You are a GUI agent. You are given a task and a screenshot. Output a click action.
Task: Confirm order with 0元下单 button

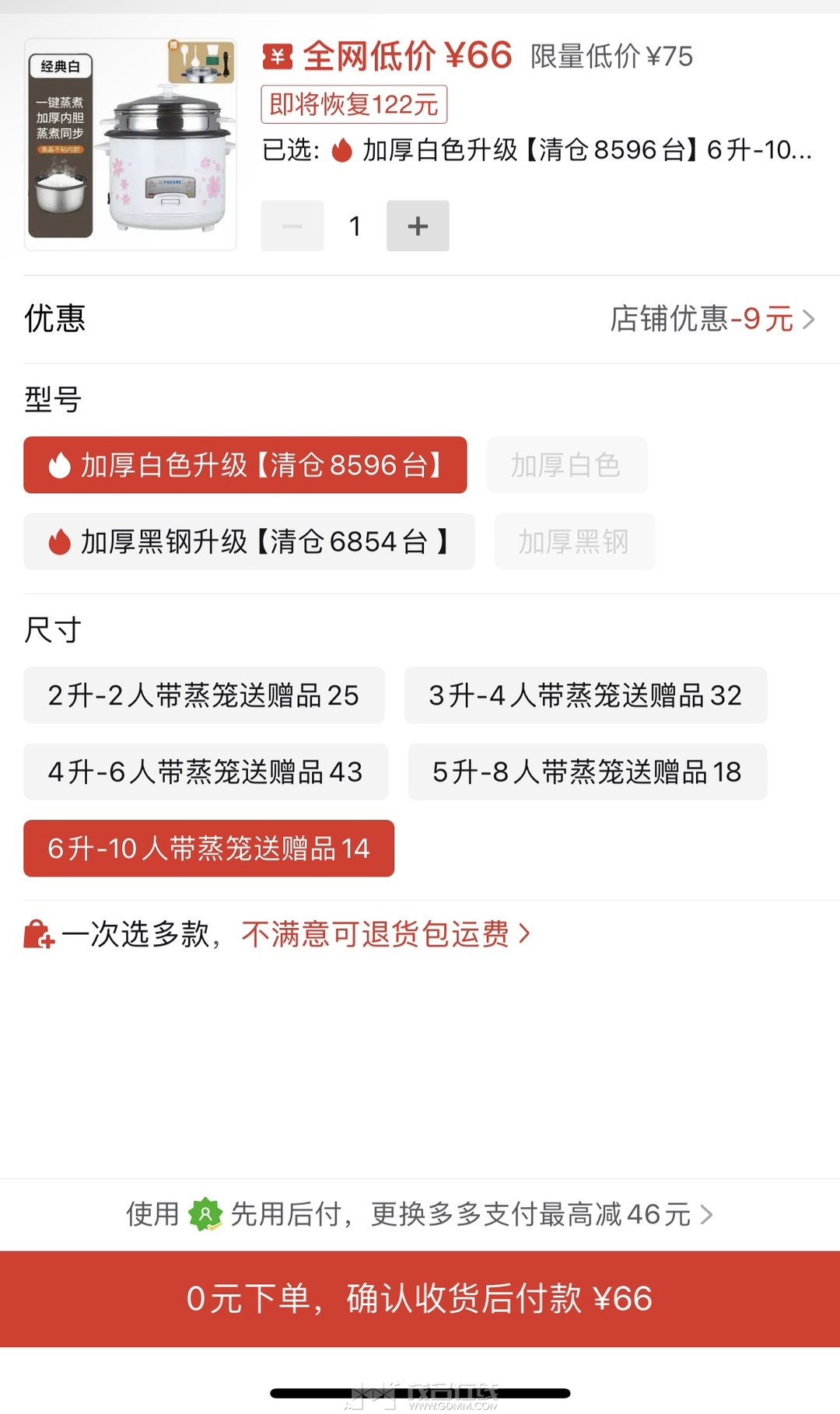pyautogui.click(x=420, y=1299)
